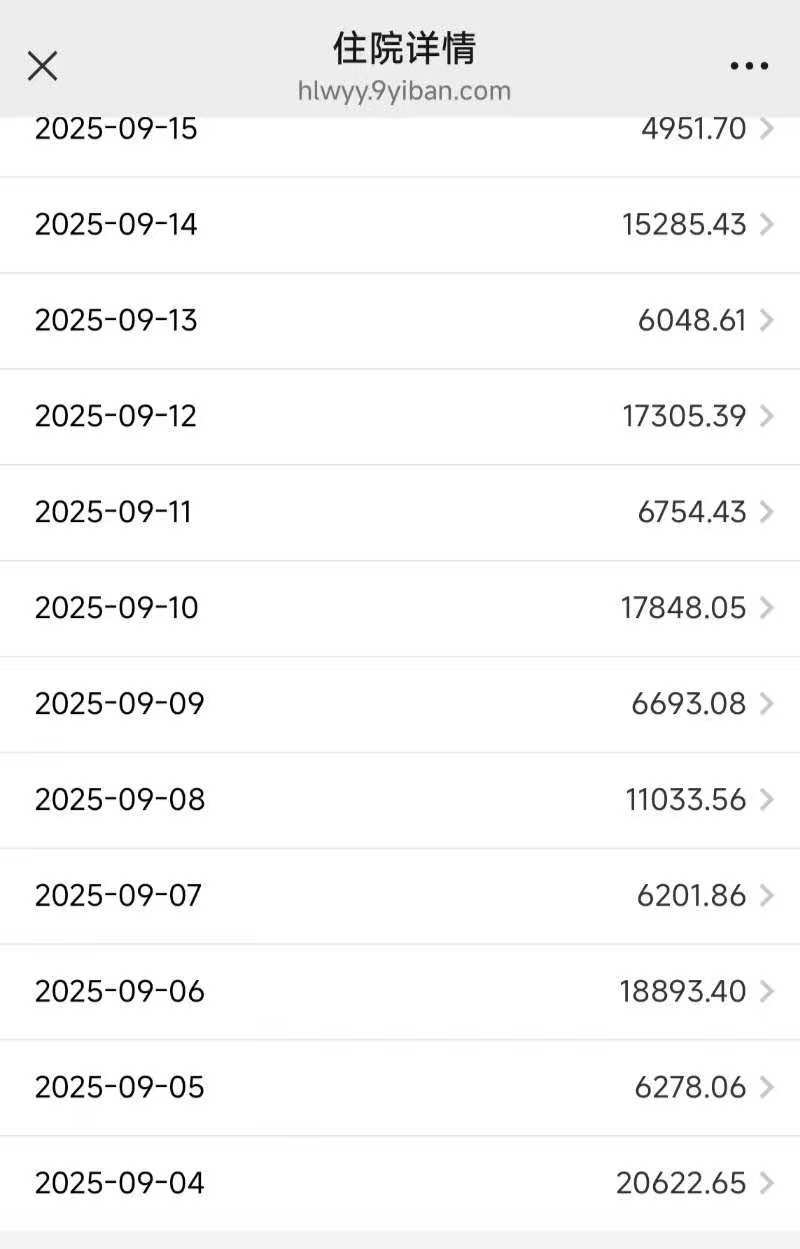This screenshot has height=1249, width=800.
Task: Select the 2025-09-09 daily bill row
Action: click(x=400, y=703)
